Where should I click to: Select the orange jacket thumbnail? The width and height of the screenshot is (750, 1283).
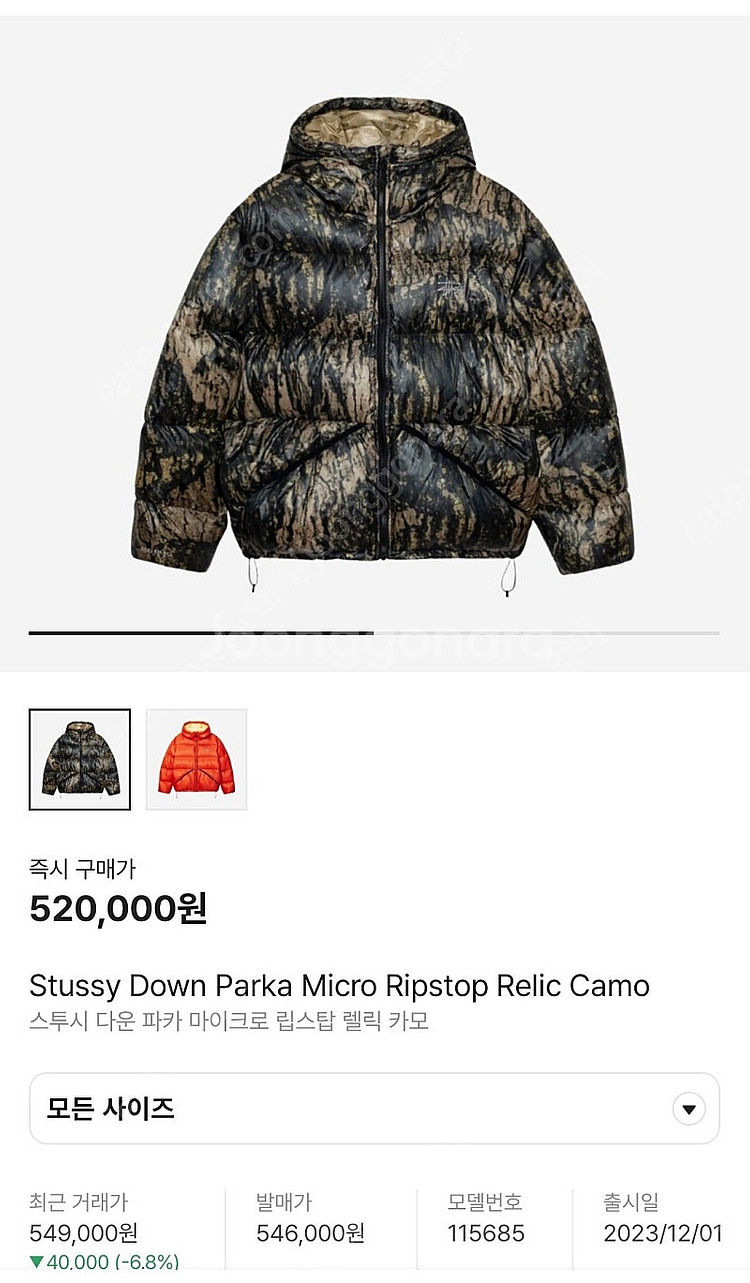coord(196,759)
